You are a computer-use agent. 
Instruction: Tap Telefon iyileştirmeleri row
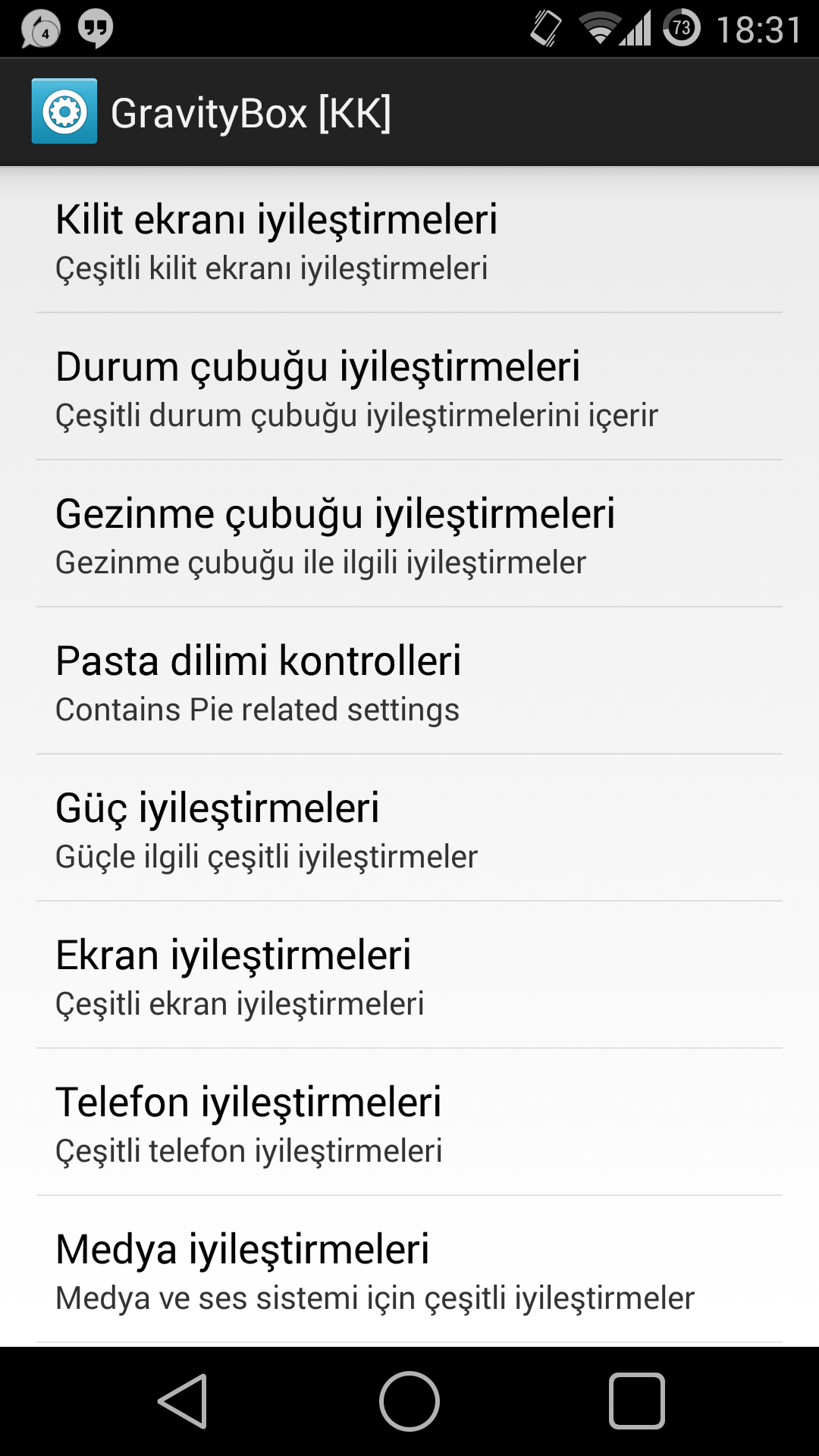[x=409, y=1122]
